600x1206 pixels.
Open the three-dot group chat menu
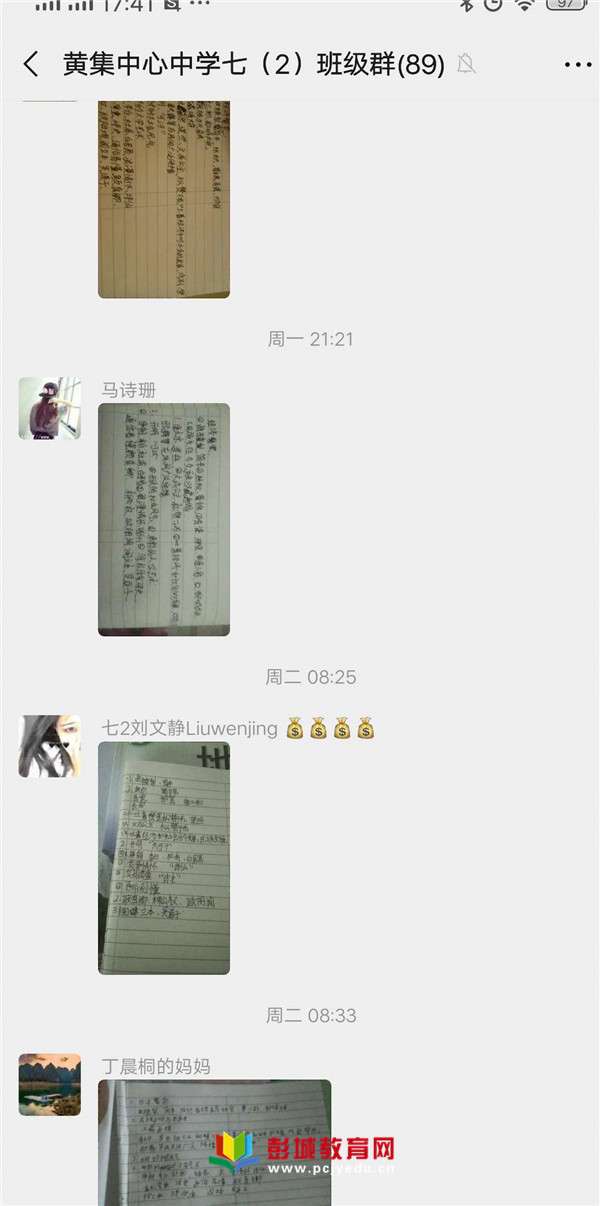[x=578, y=65]
